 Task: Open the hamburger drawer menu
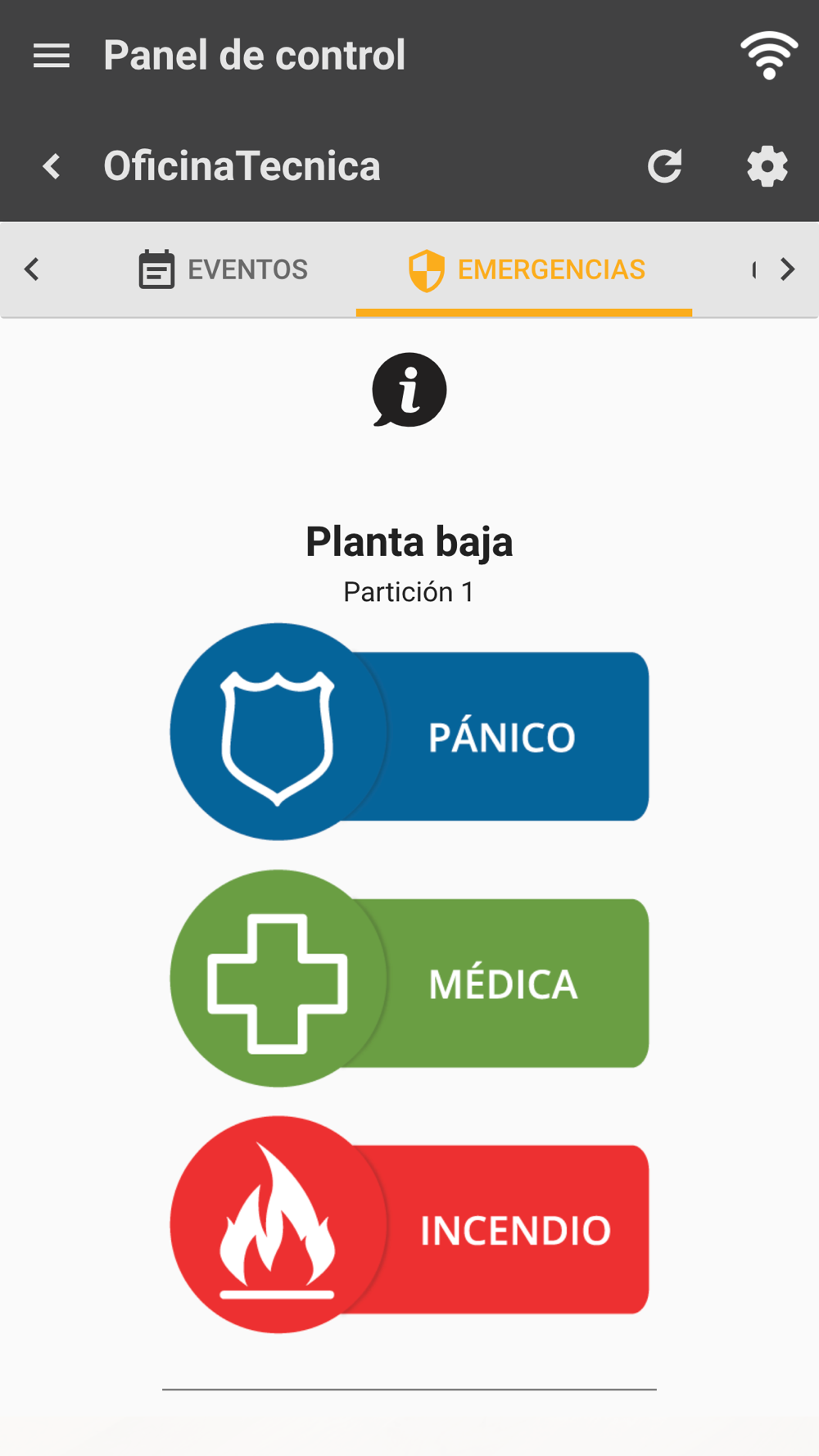(x=51, y=56)
